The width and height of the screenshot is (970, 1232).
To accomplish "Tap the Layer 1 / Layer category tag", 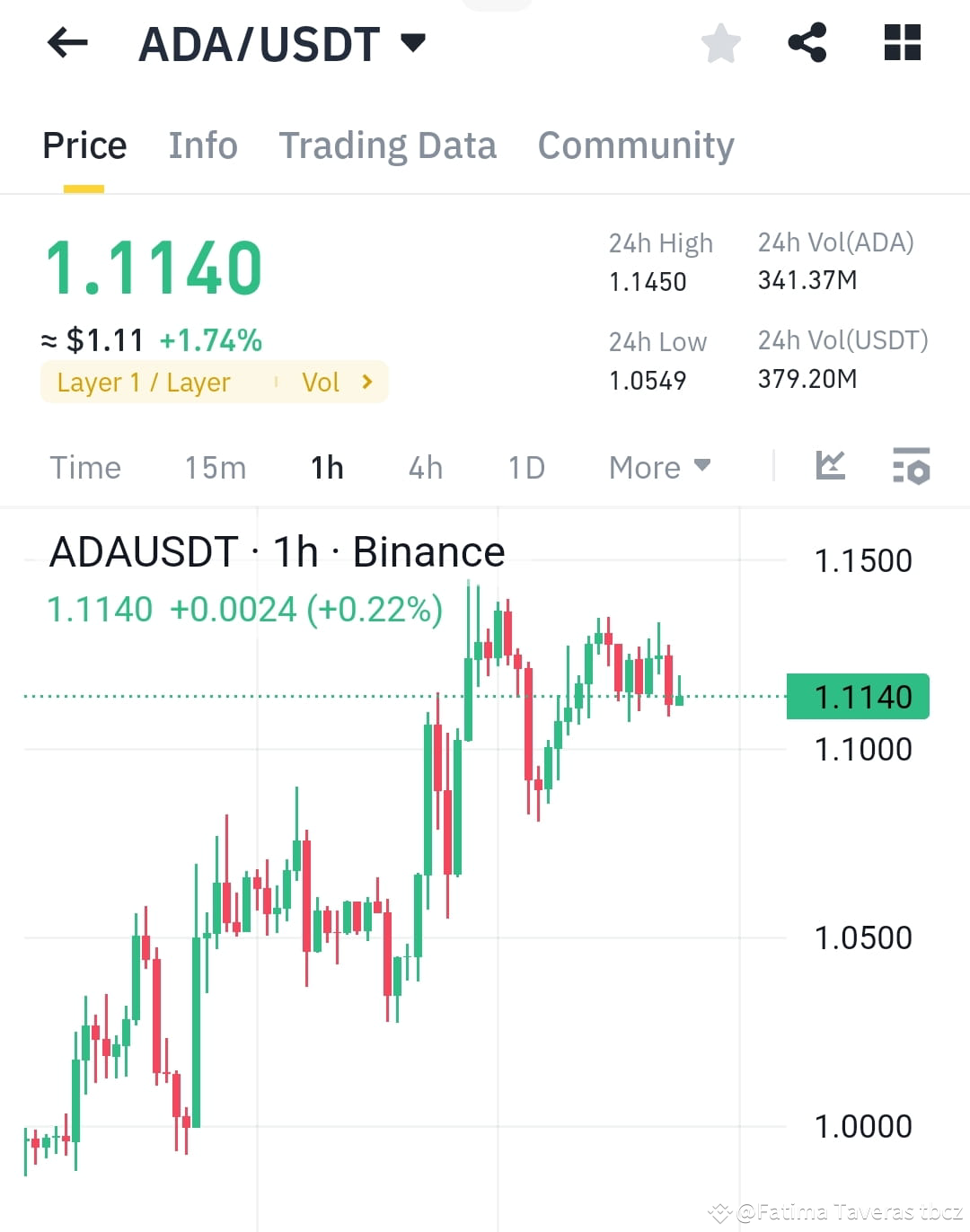I will tap(144, 382).
